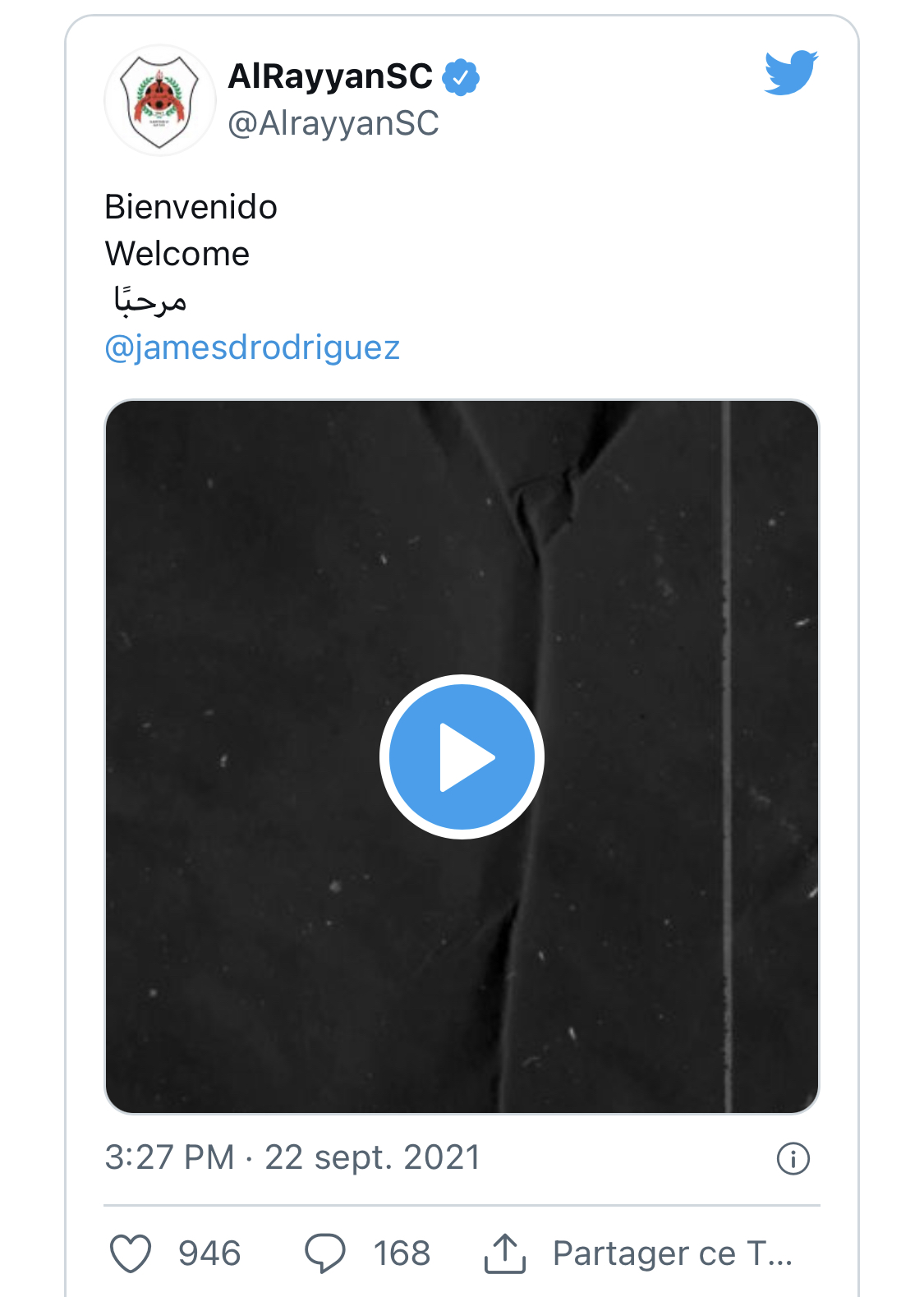Open the tweet's replies

click(x=325, y=1253)
